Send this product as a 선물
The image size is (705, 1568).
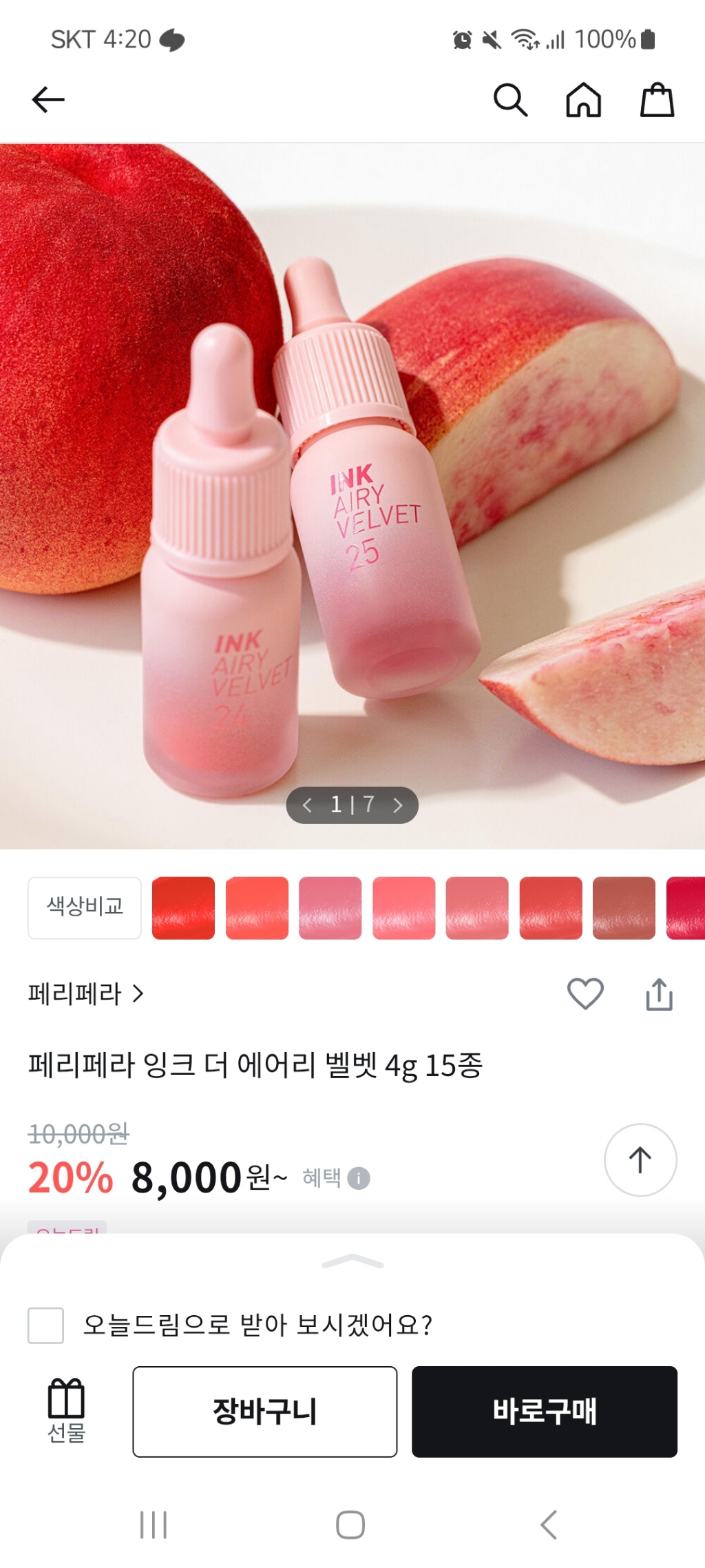point(66,1410)
